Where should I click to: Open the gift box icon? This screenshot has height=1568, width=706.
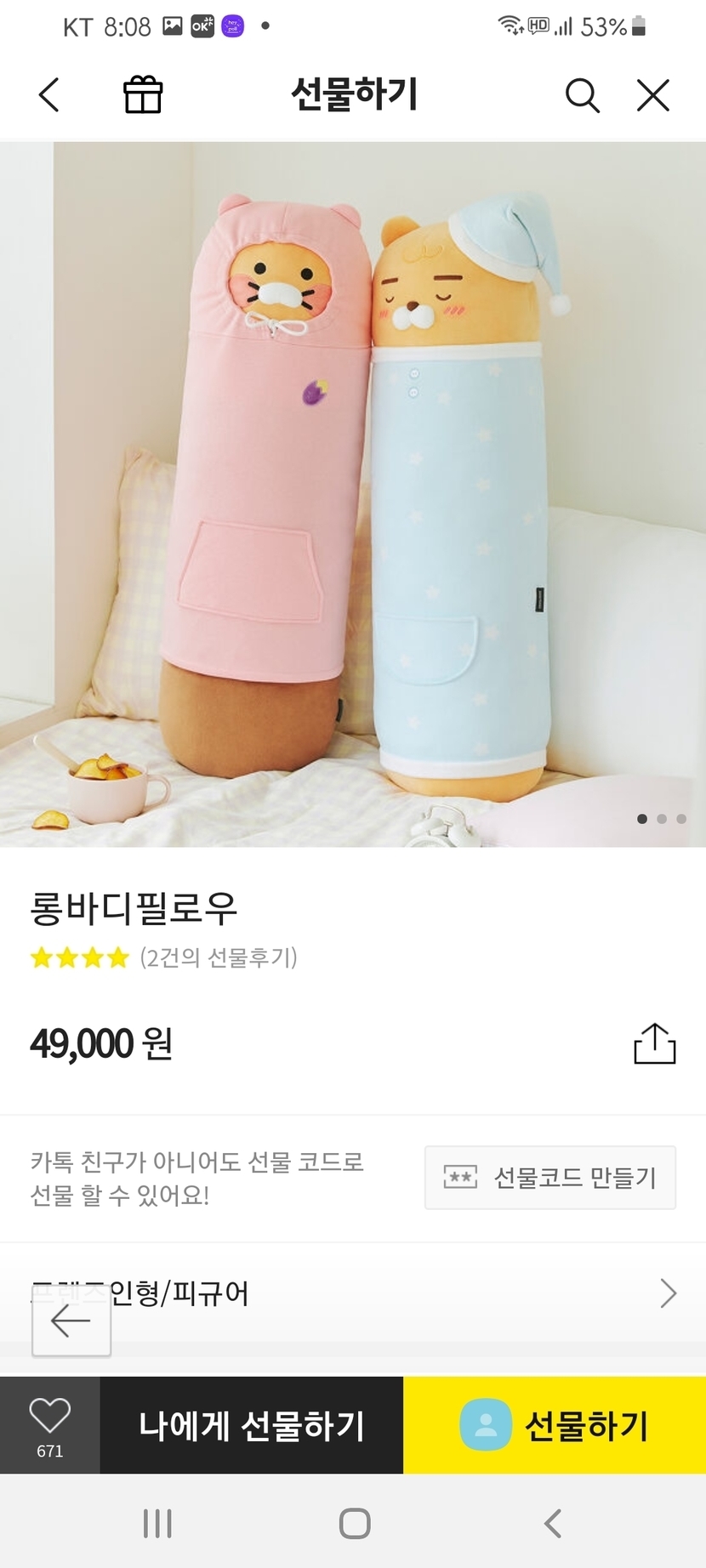click(x=143, y=94)
